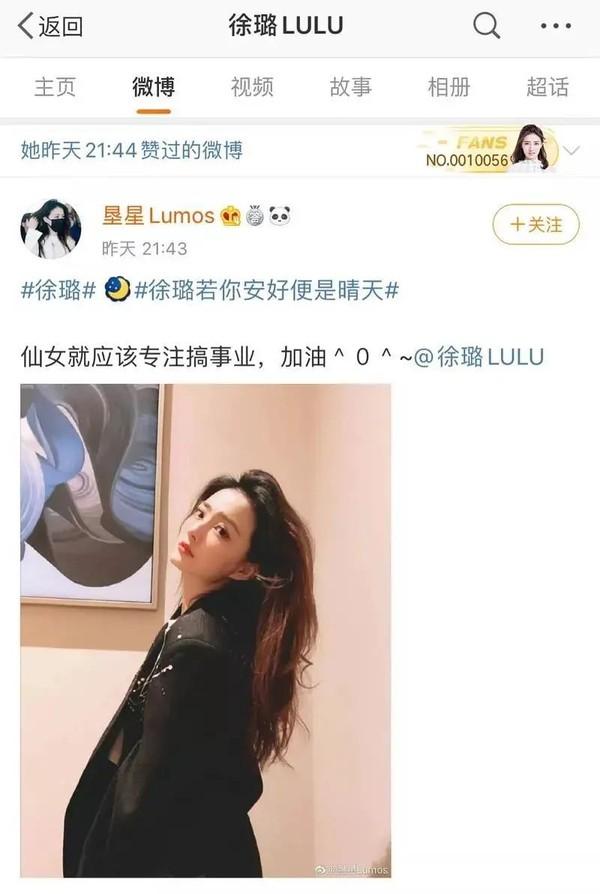Image resolution: width=600 pixels, height=894 pixels.
Task: Go back with the 返回 button
Action: [x=50, y=25]
